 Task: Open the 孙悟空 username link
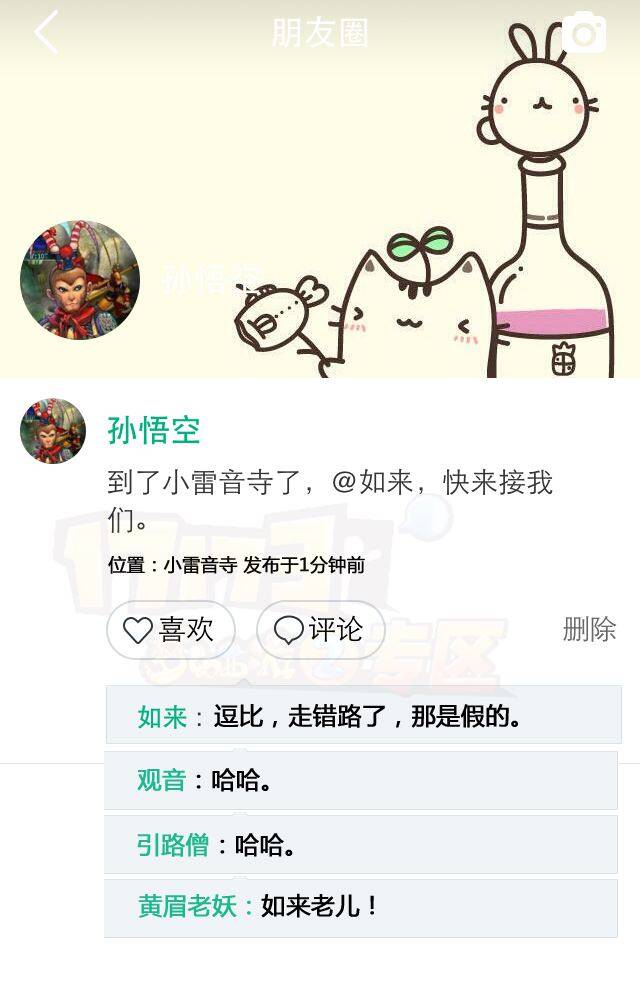click(x=154, y=431)
